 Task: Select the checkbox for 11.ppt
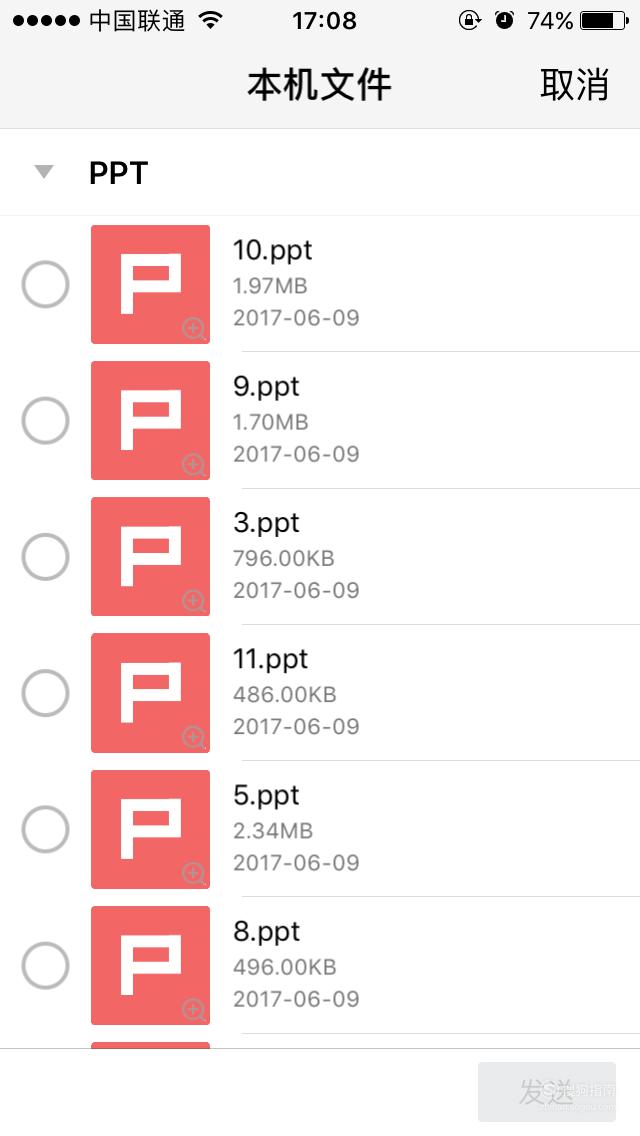click(x=46, y=693)
